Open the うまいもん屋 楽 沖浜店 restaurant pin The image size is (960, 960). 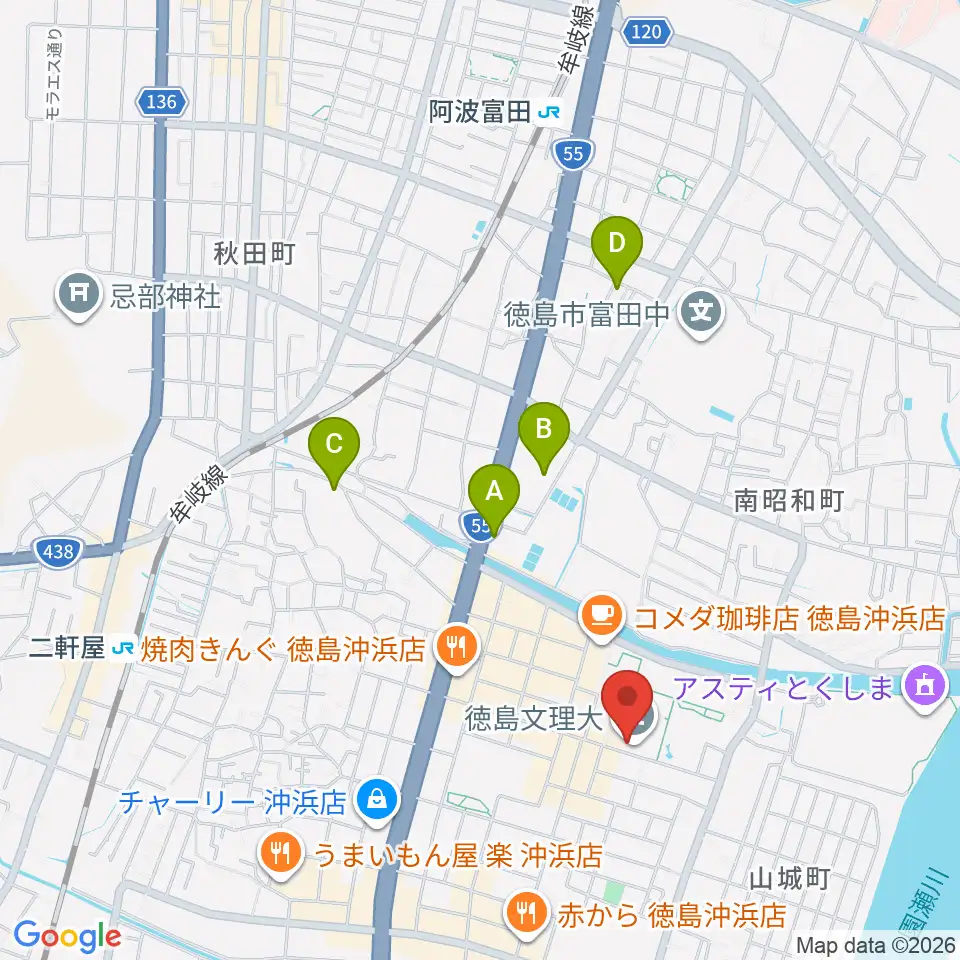click(x=281, y=853)
